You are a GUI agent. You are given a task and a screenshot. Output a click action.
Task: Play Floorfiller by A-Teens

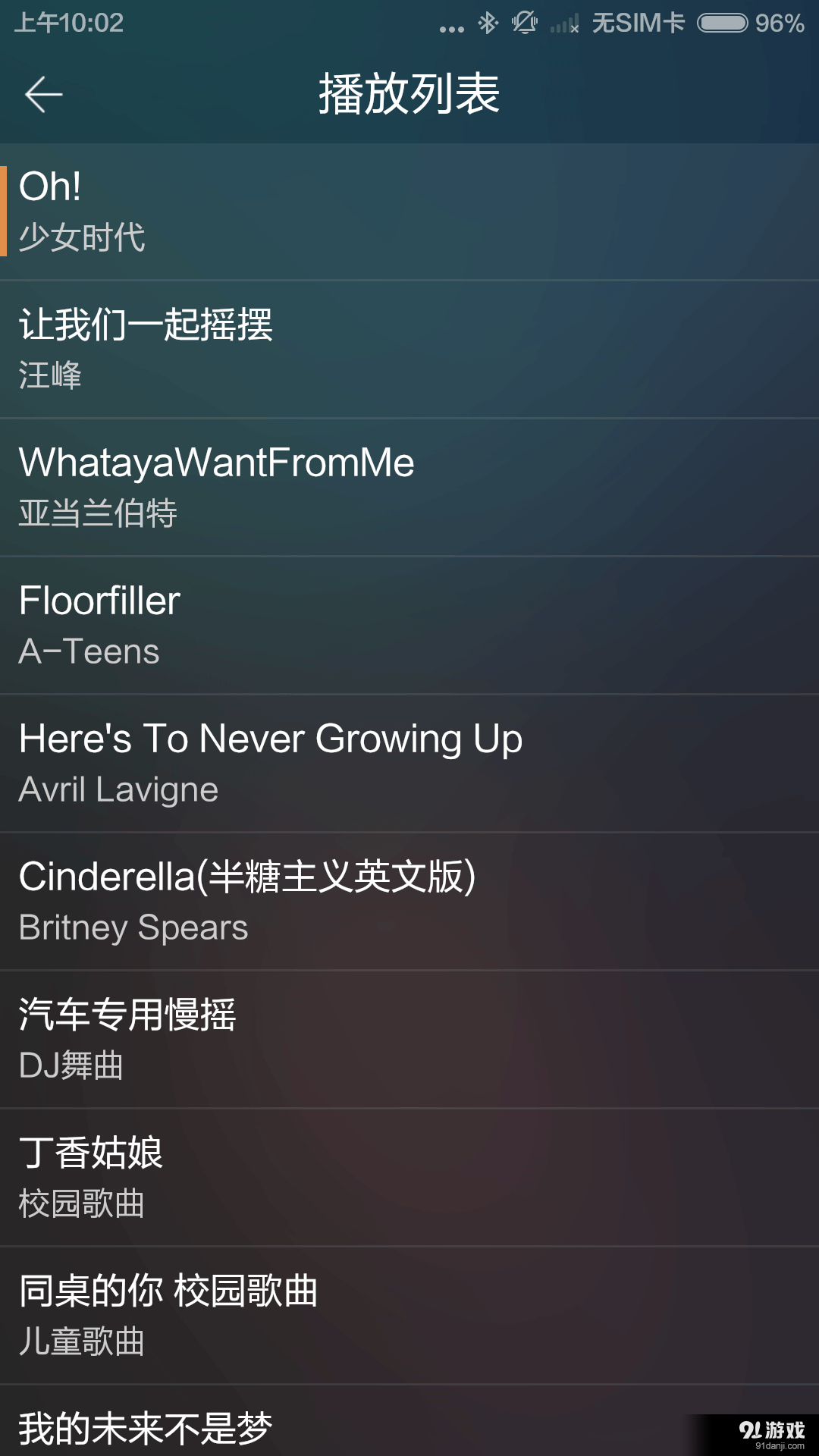[409, 625]
